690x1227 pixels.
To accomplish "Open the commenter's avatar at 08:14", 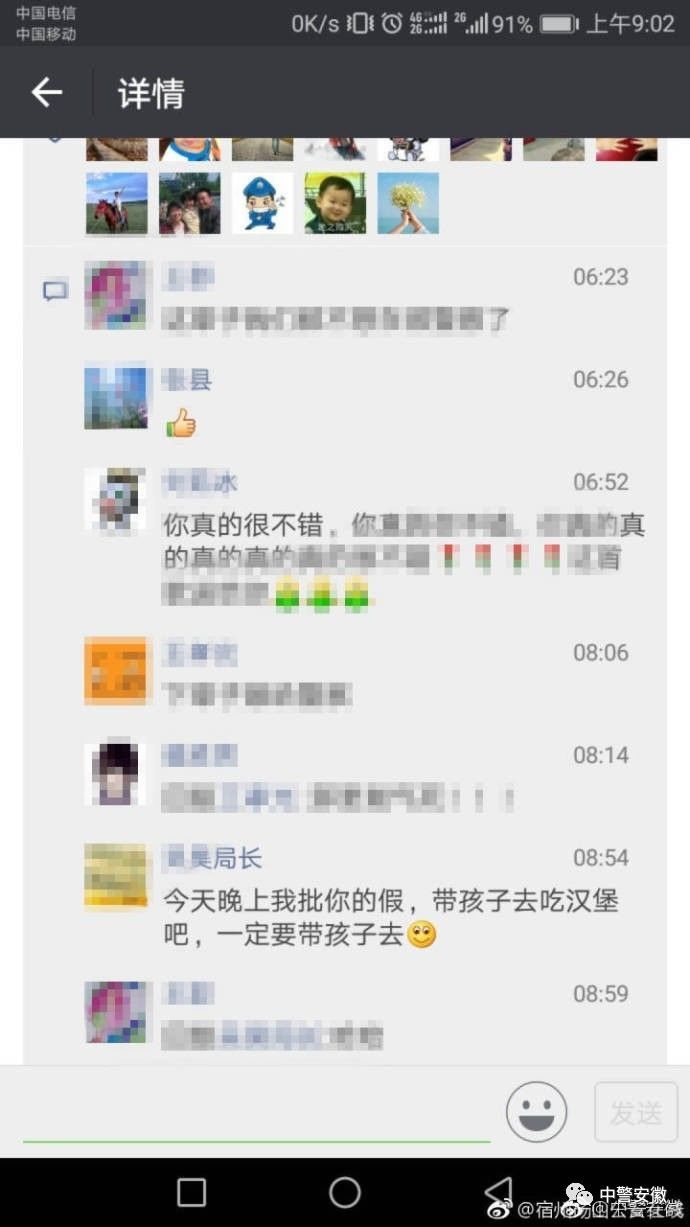I will pos(115,772).
